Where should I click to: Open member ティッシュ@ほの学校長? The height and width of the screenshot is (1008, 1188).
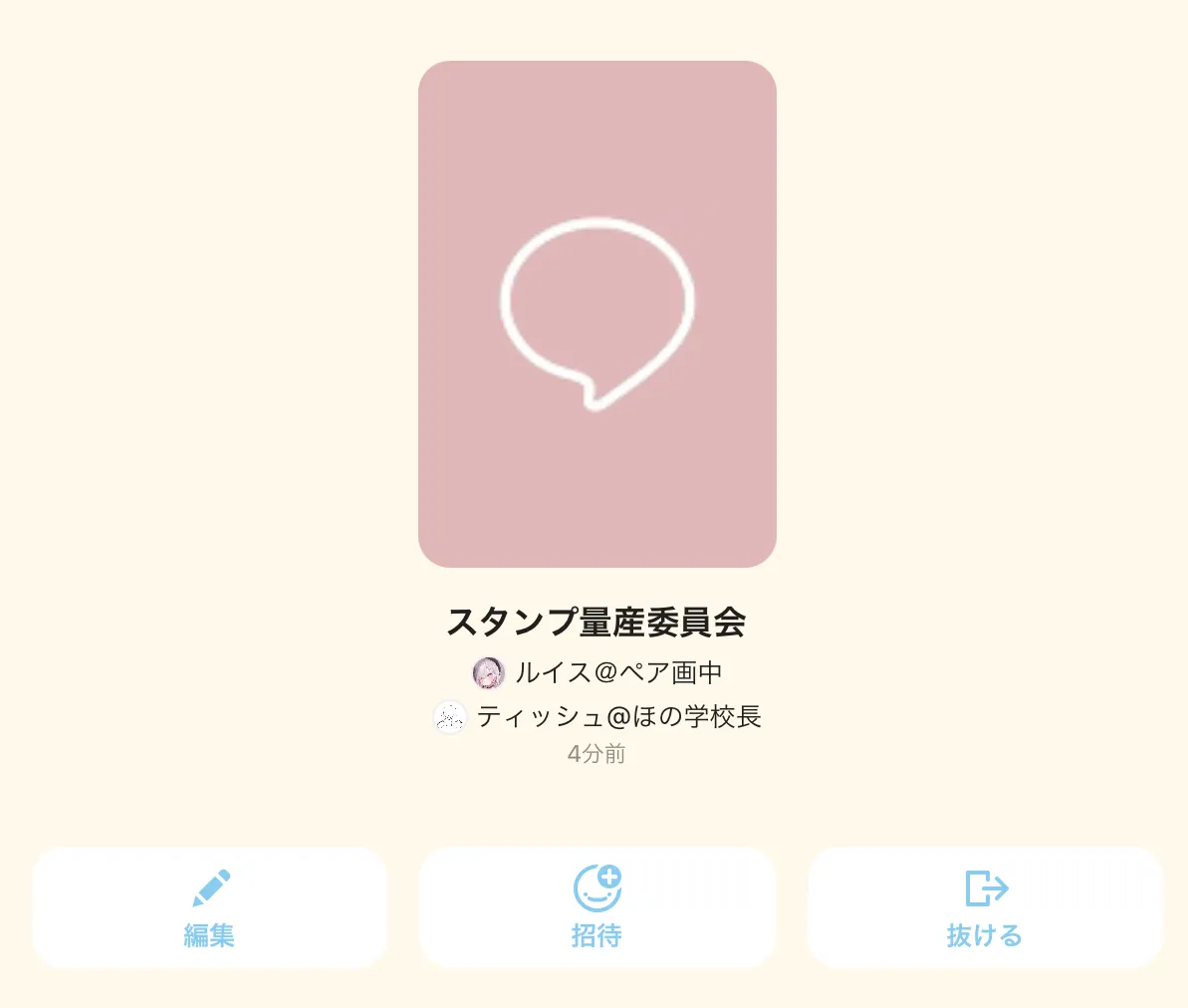pyautogui.click(x=597, y=716)
